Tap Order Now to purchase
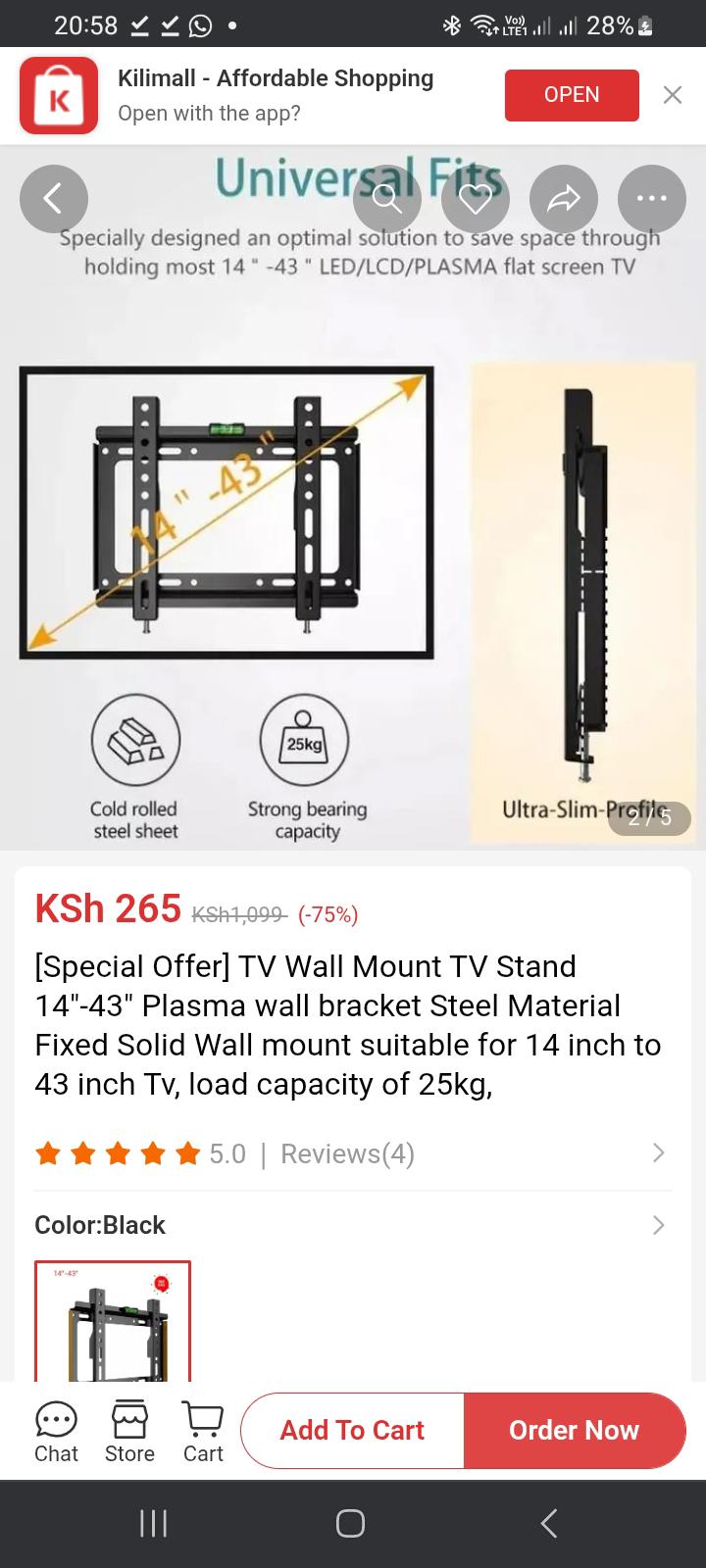 [575, 1430]
